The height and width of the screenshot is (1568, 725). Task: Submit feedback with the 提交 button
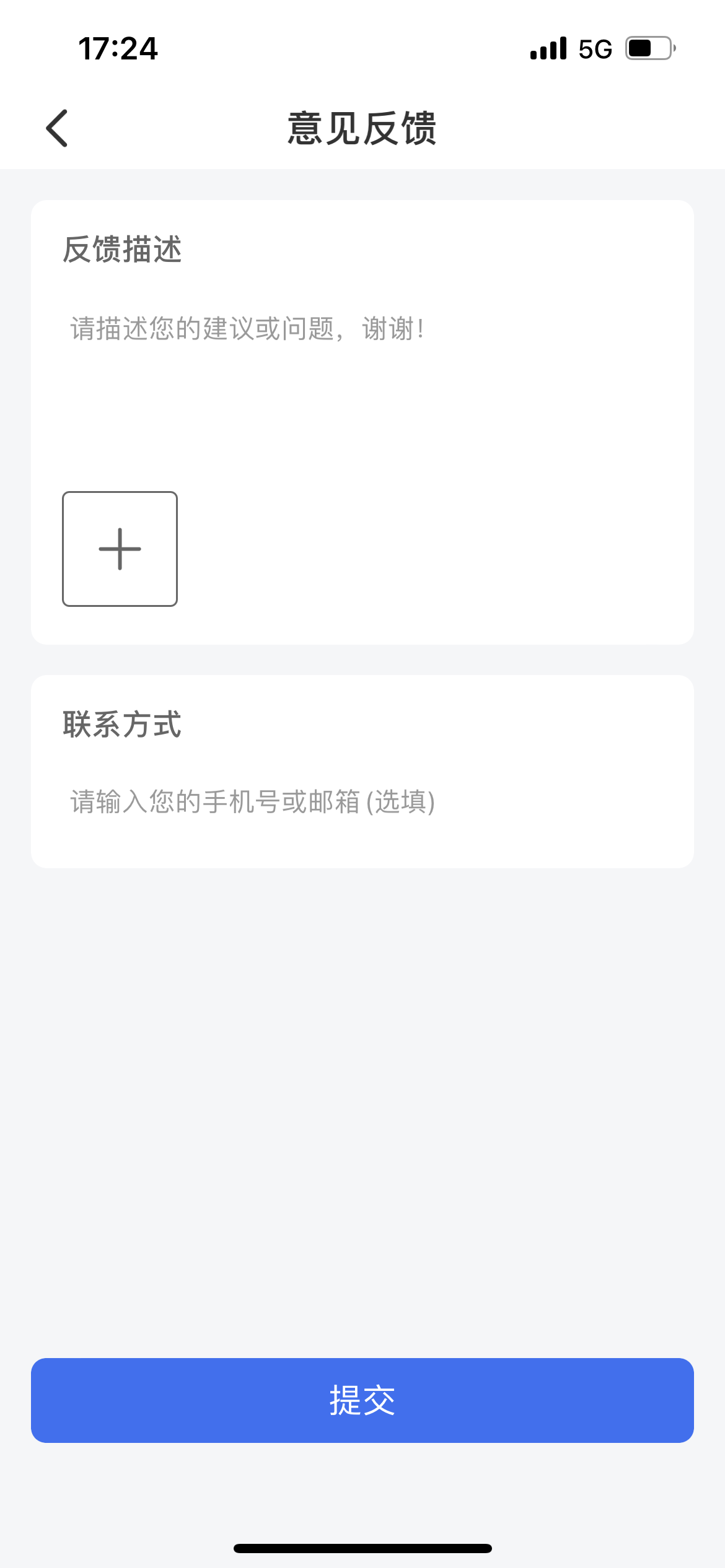coord(362,1400)
